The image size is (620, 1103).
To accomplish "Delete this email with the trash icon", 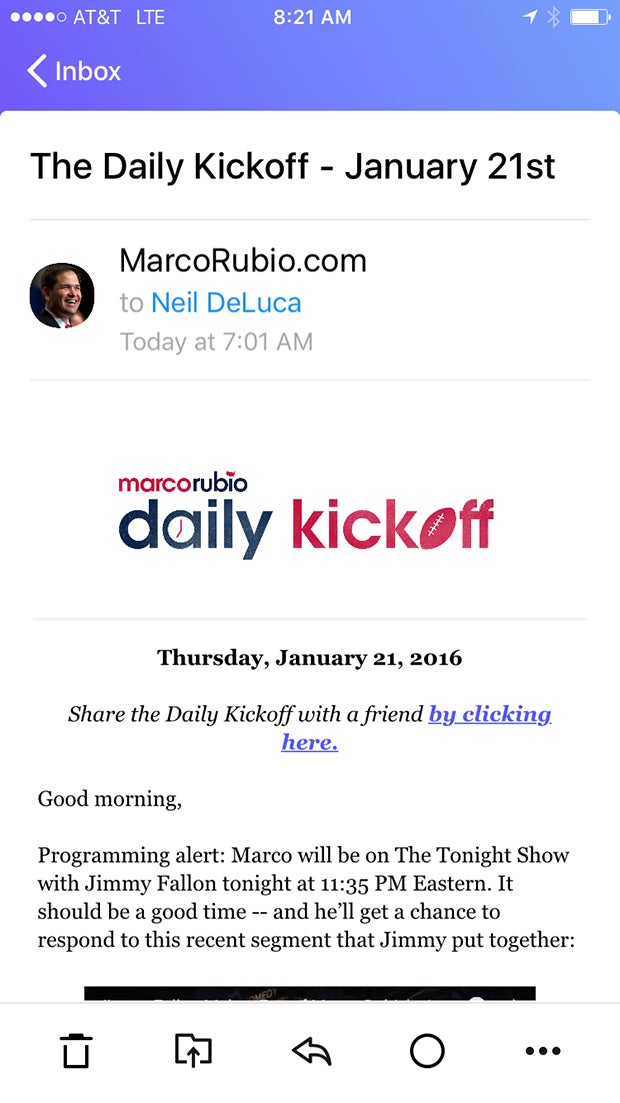I will (75, 1051).
